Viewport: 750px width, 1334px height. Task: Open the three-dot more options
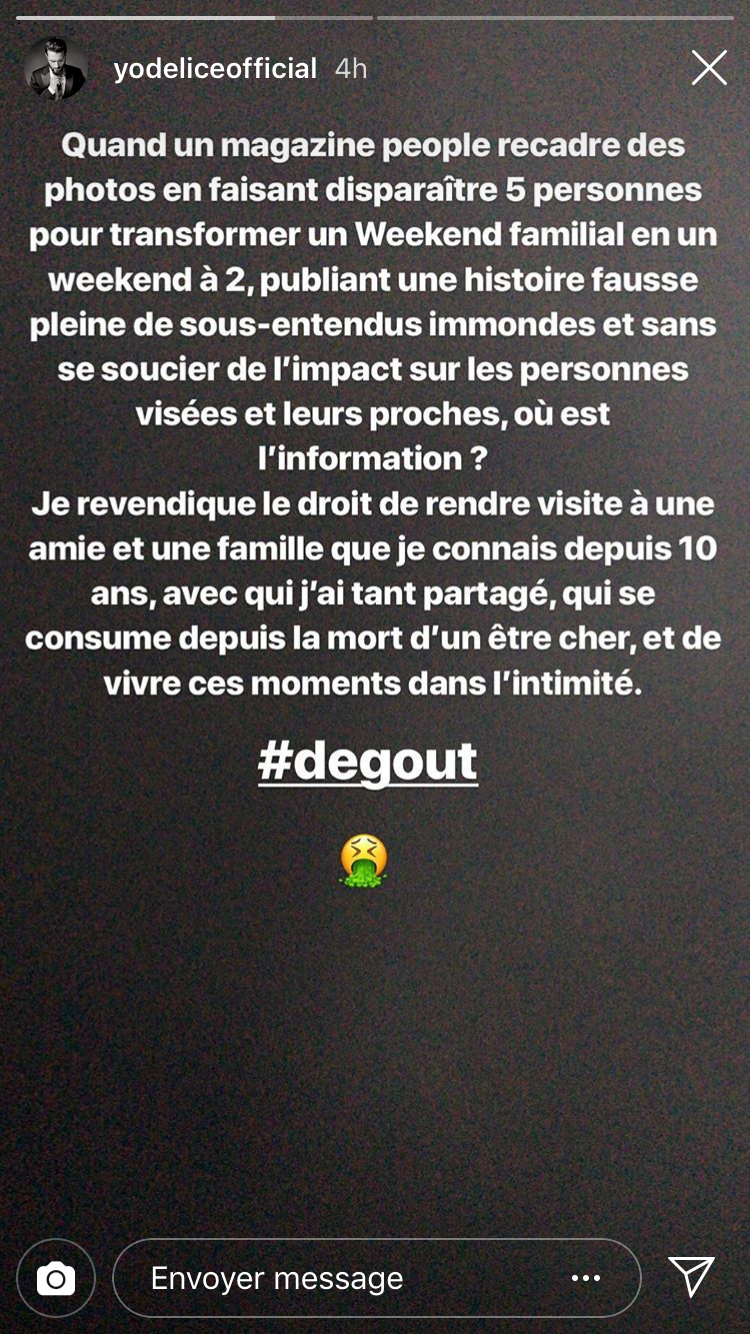(x=586, y=1278)
